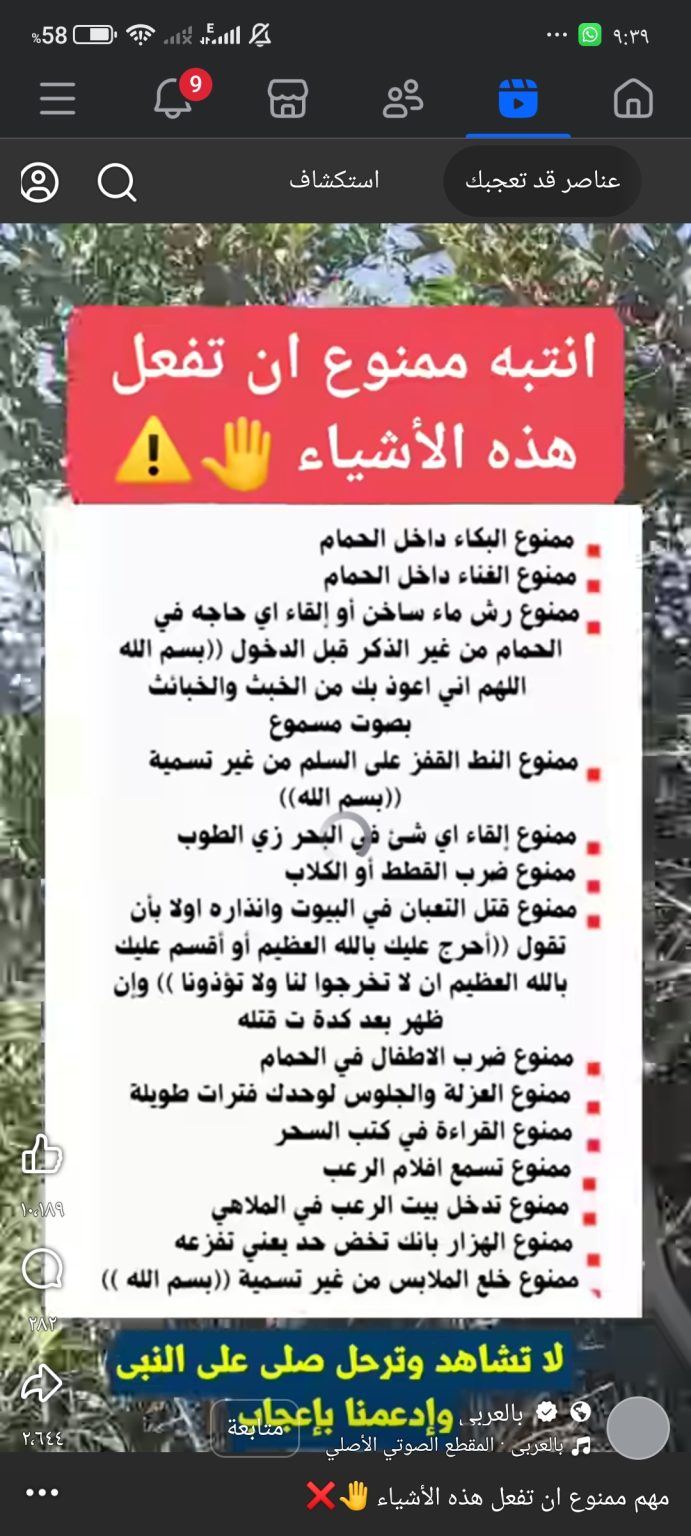
Task: Open the notifications bell
Action: point(173,99)
